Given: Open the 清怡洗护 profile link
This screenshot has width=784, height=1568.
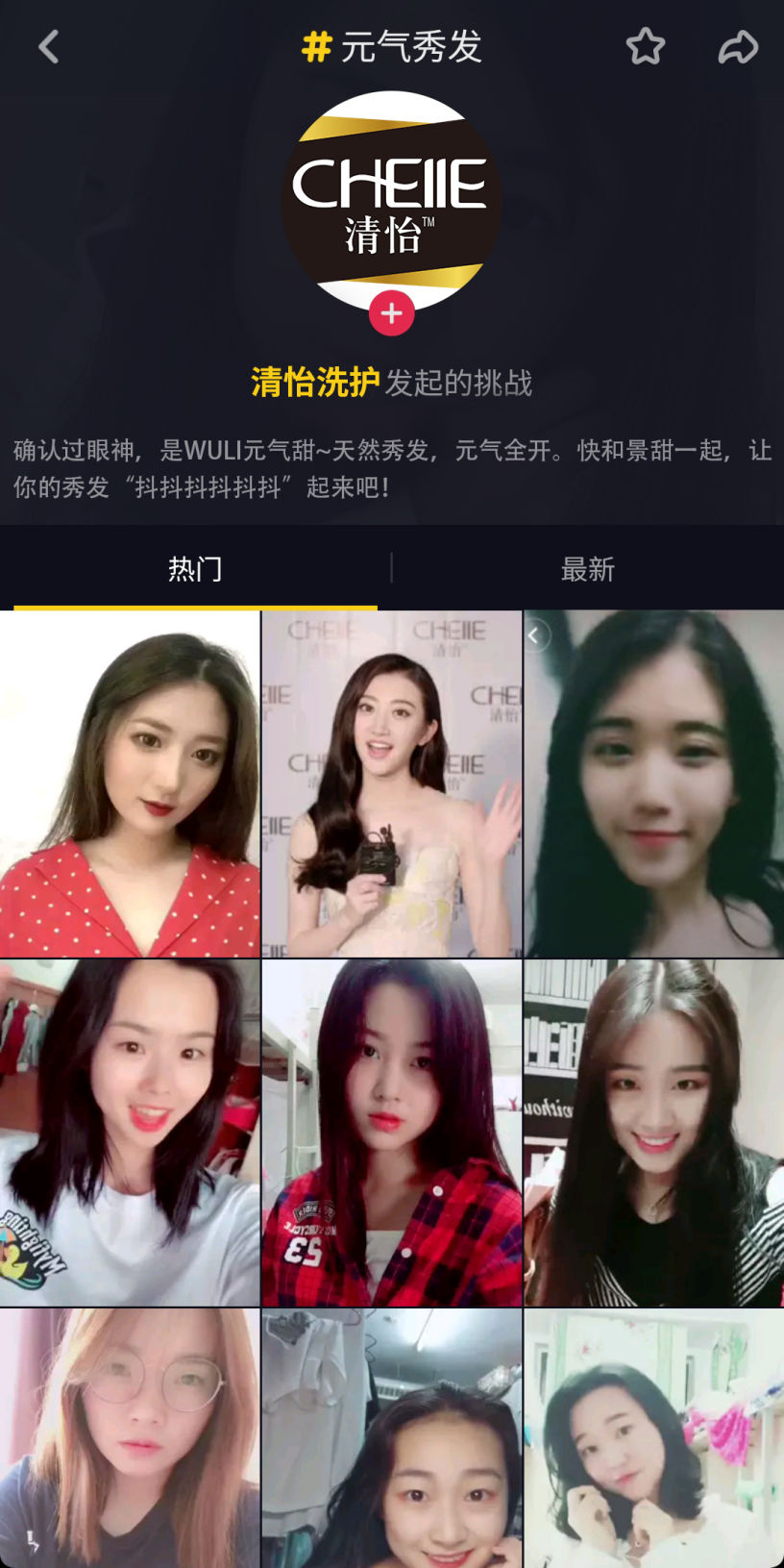Looking at the screenshot, I should [x=315, y=383].
